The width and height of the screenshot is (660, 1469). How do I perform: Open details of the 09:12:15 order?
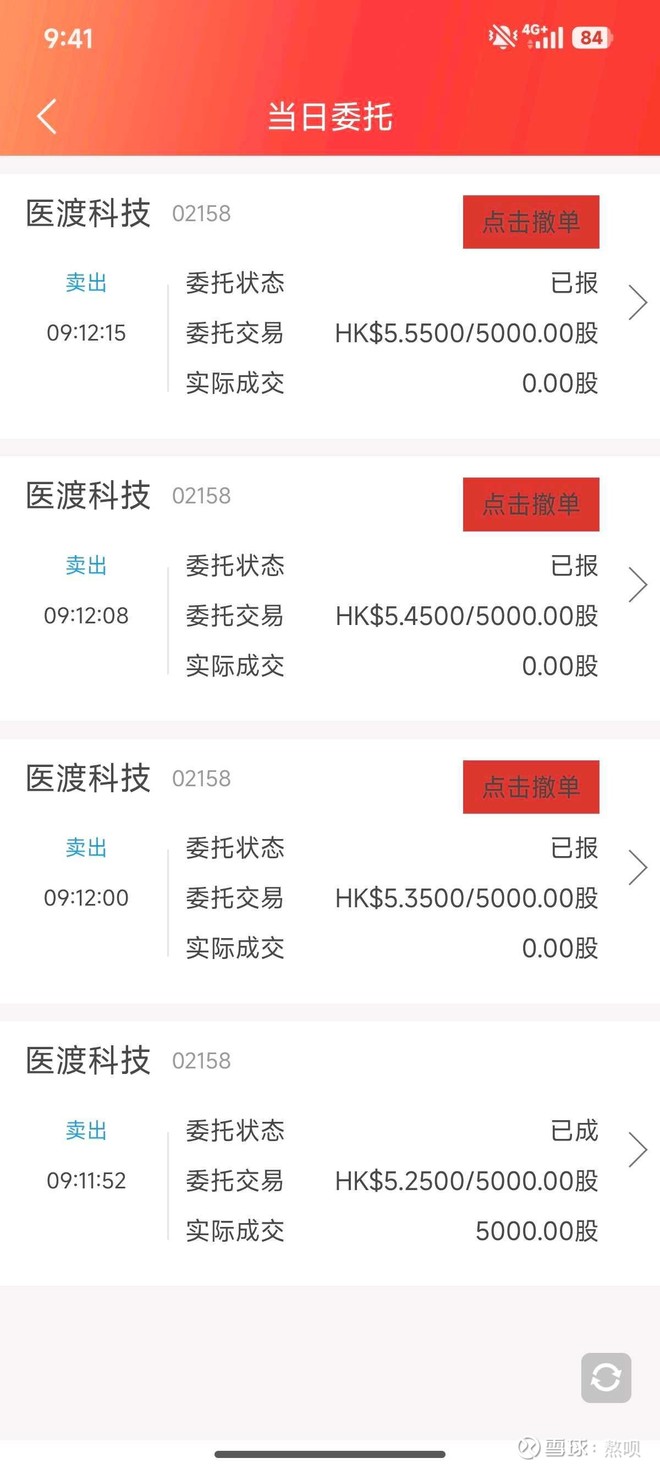tap(637, 302)
